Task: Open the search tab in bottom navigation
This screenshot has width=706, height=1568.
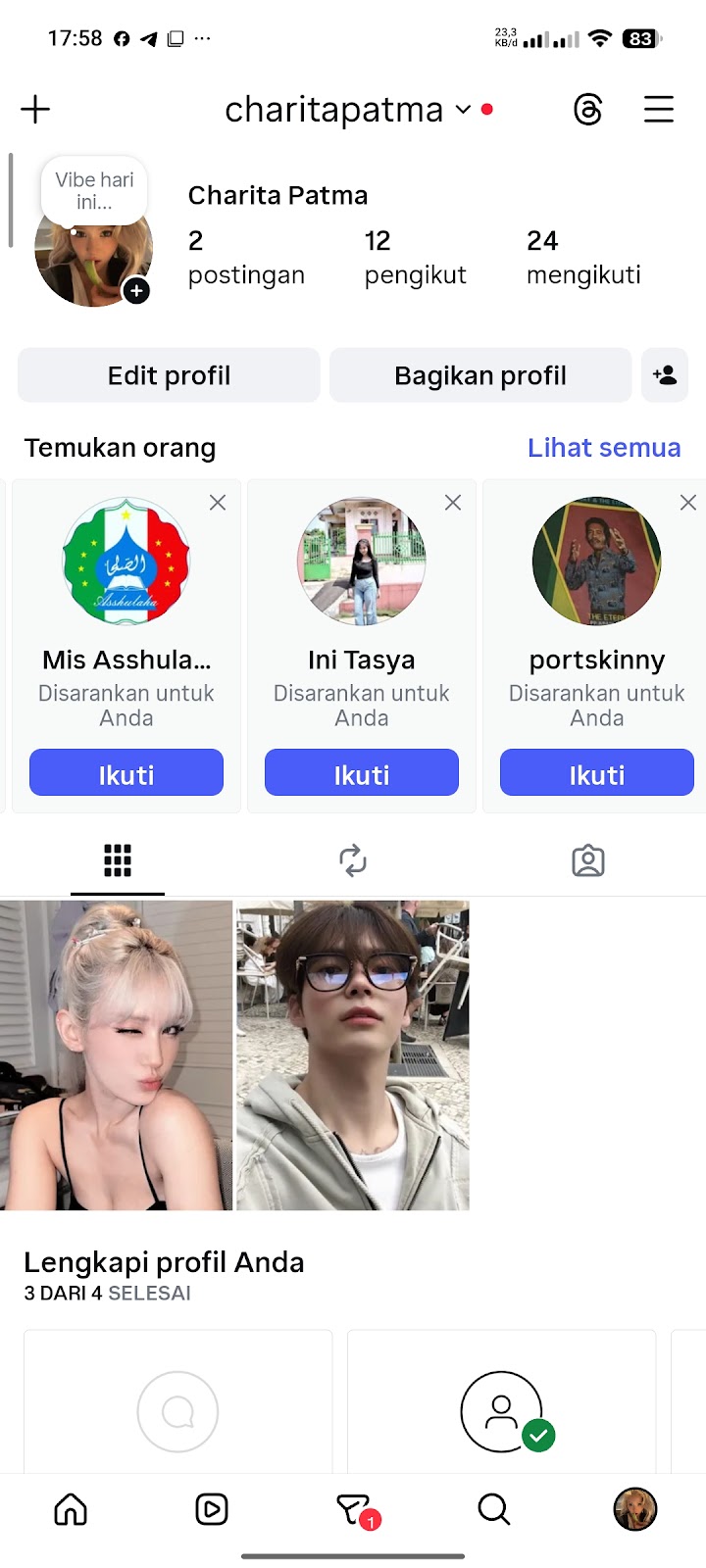Action: 494,1510
